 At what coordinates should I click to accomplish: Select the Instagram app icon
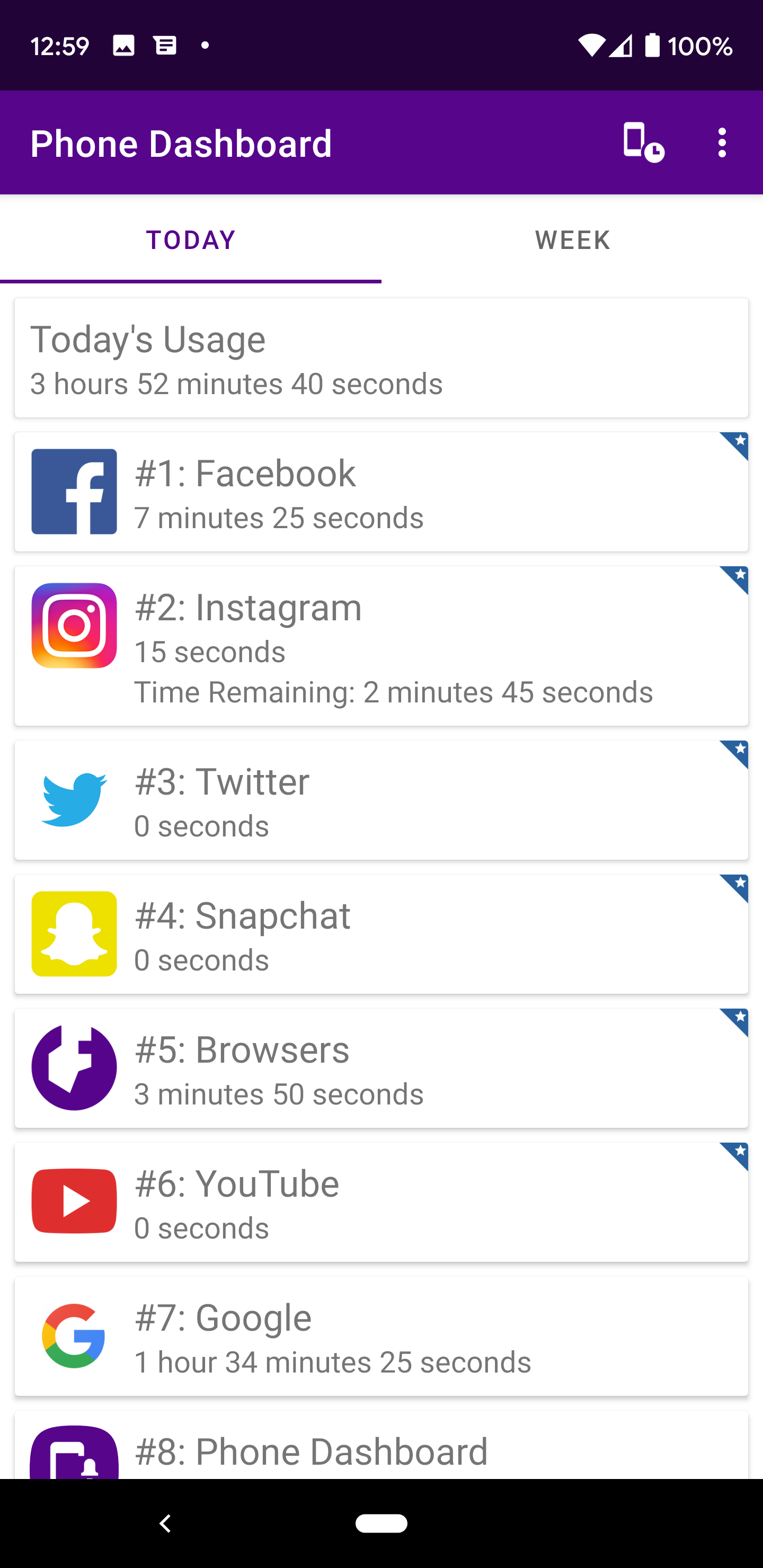74,624
